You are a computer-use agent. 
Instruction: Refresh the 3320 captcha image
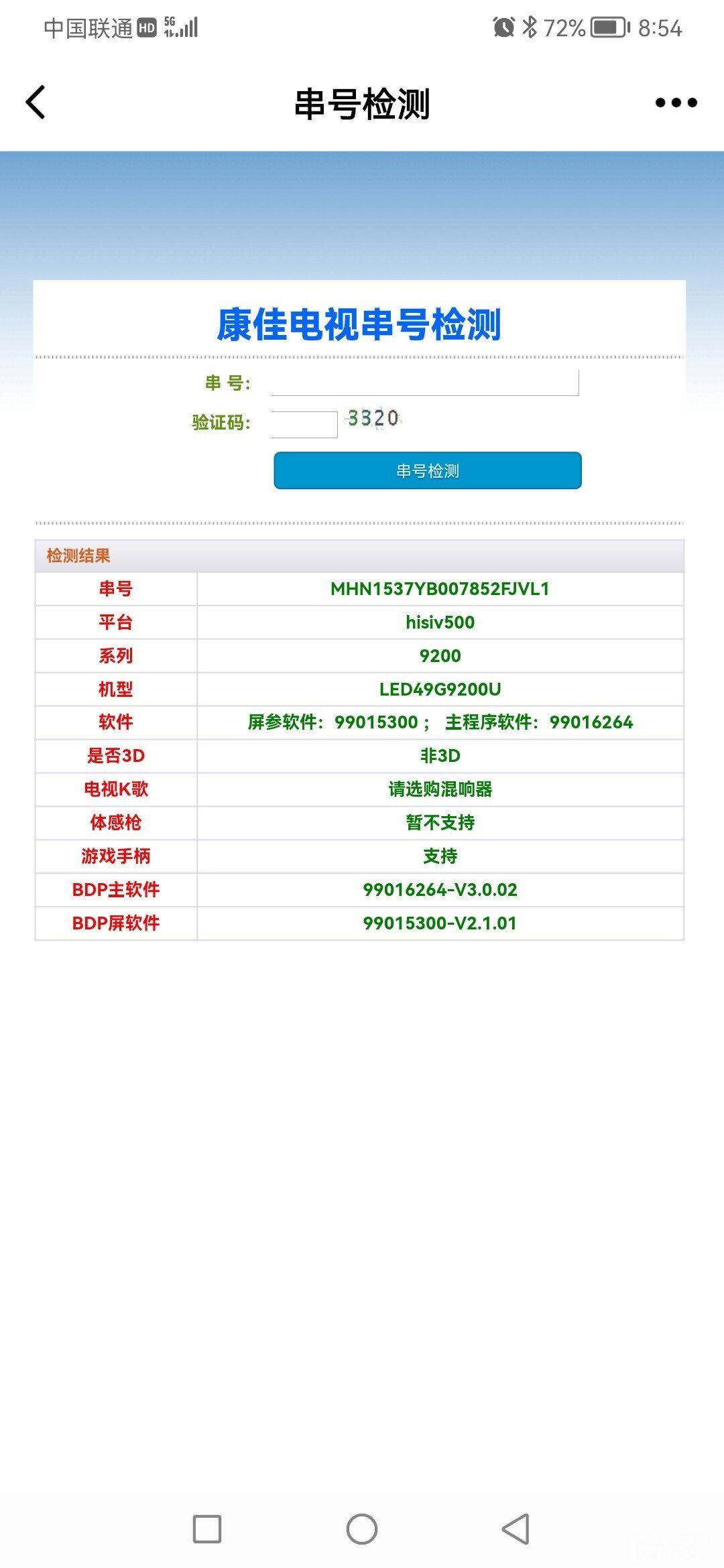click(373, 419)
